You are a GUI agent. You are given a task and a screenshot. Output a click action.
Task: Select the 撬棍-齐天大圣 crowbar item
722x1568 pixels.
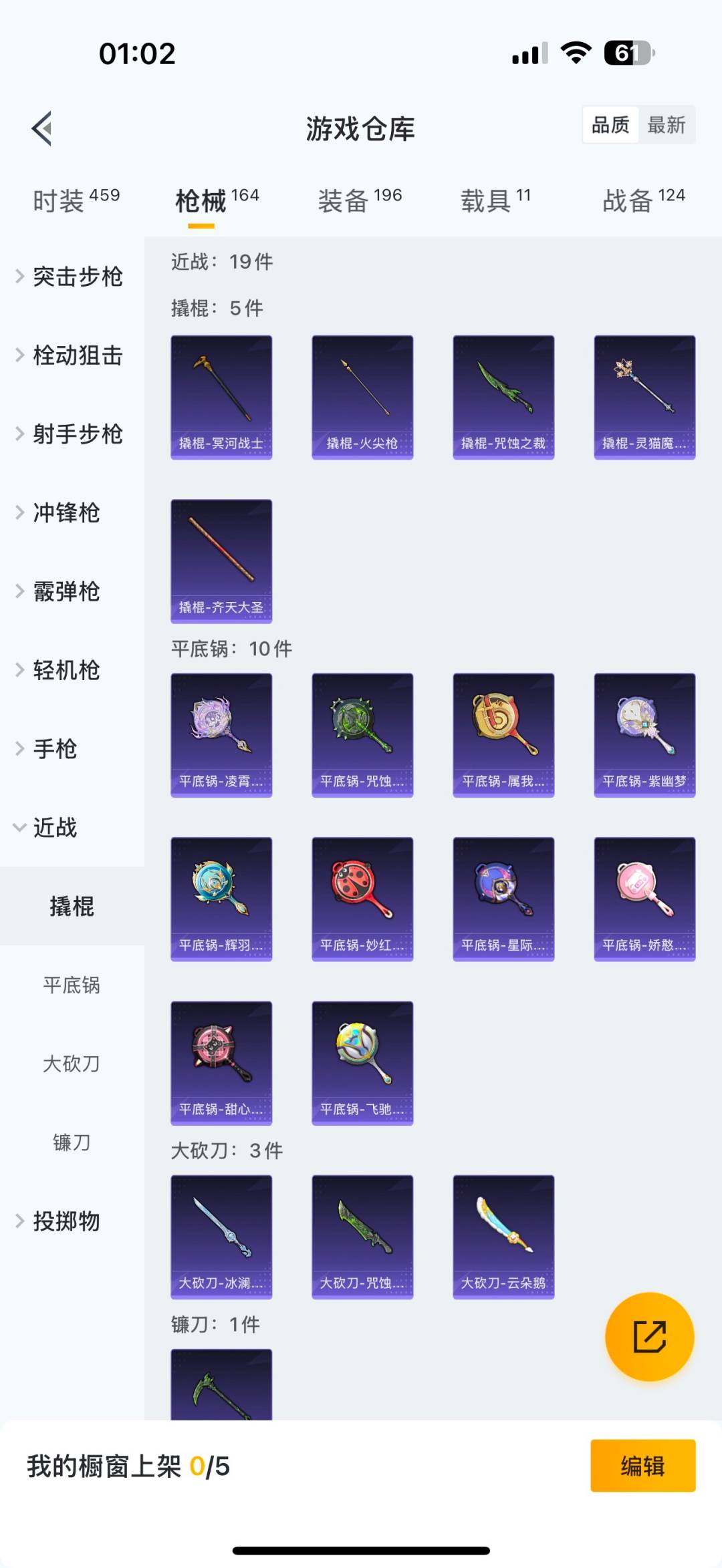tap(221, 561)
